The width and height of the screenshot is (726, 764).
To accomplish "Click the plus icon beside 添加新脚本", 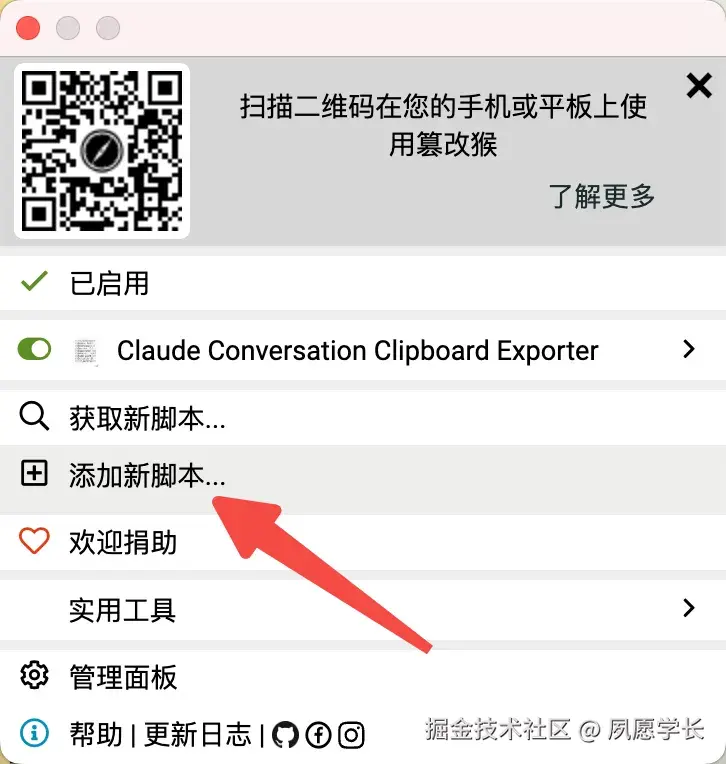I will pyautogui.click(x=34, y=473).
